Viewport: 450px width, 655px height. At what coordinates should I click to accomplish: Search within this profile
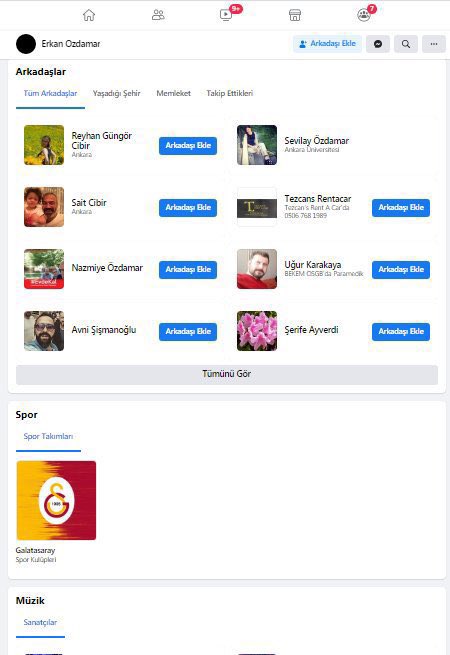tap(406, 44)
